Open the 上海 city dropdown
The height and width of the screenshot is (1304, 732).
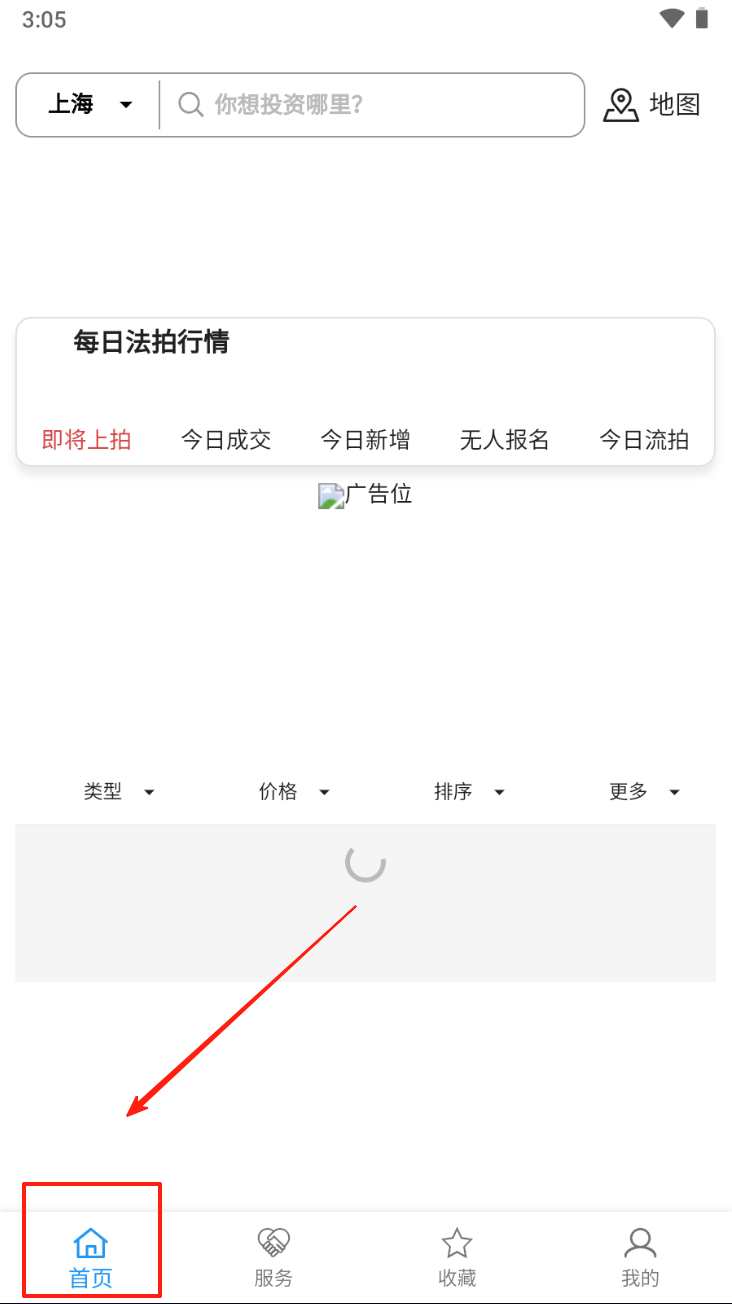(x=90, y=104)
